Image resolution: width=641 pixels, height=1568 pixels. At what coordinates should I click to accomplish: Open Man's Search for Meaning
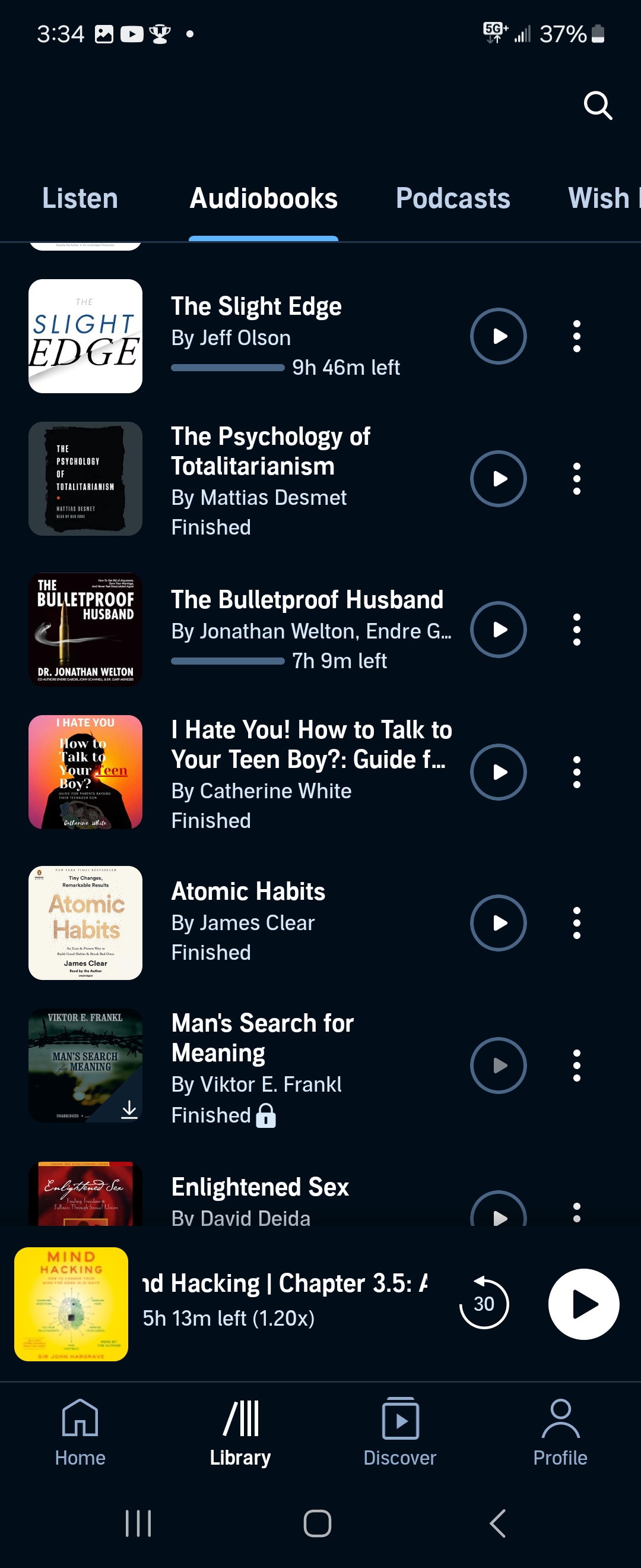point(262,1038)
